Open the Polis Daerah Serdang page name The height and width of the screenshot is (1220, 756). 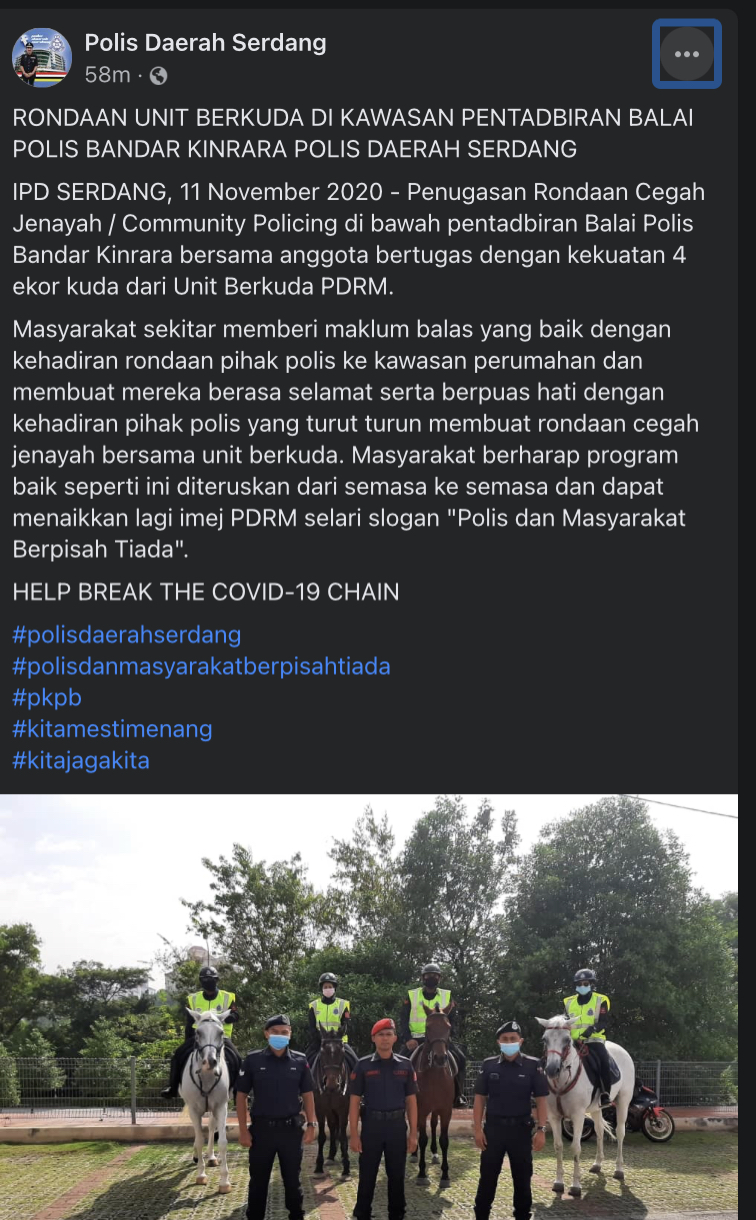(205, 42)
